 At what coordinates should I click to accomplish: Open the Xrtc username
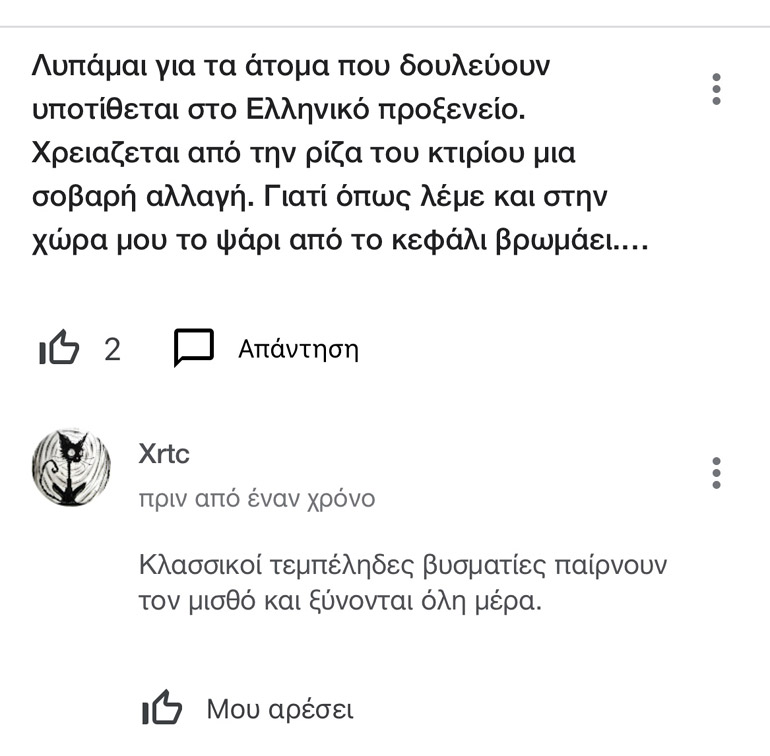164,454
